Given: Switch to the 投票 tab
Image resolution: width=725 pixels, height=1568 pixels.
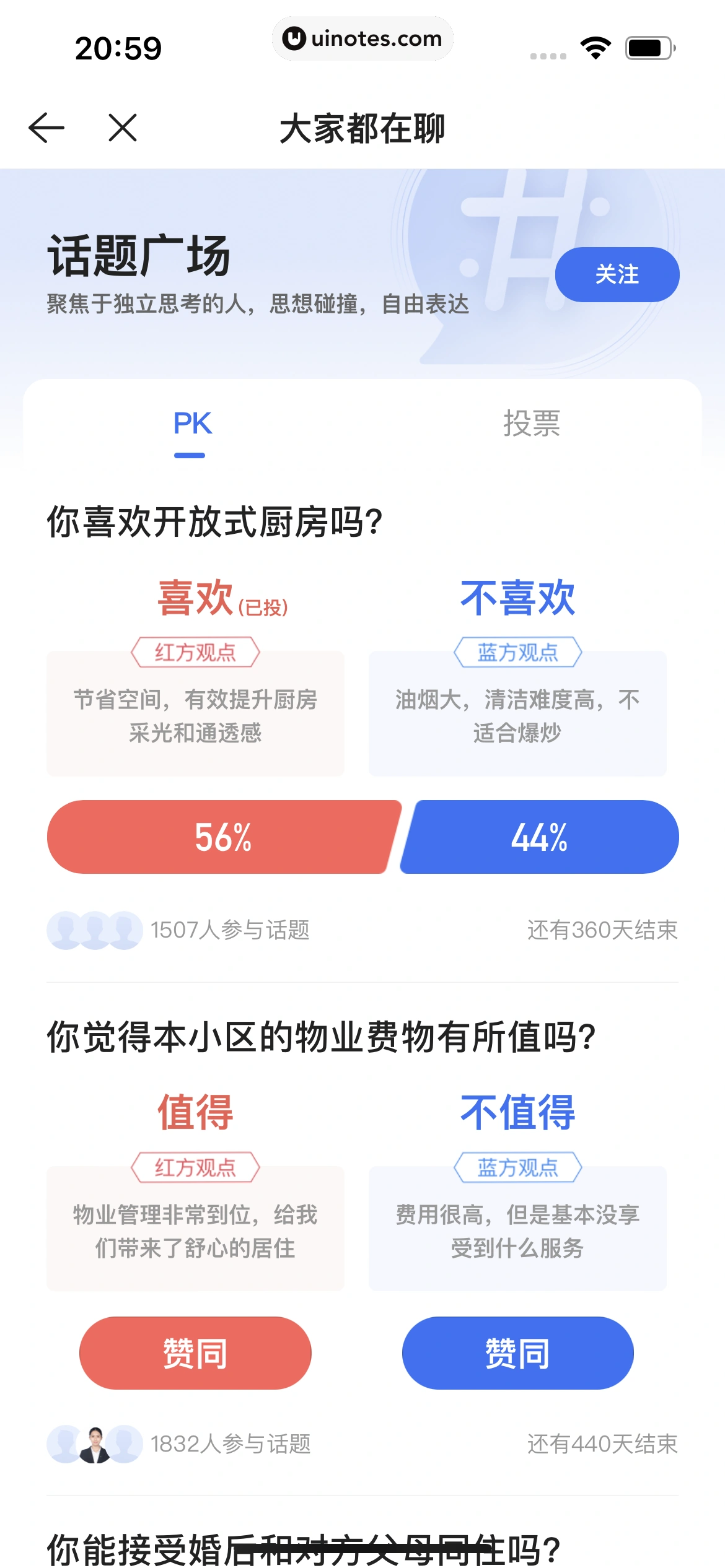Looking at the screenshot, I should [531, 425].
